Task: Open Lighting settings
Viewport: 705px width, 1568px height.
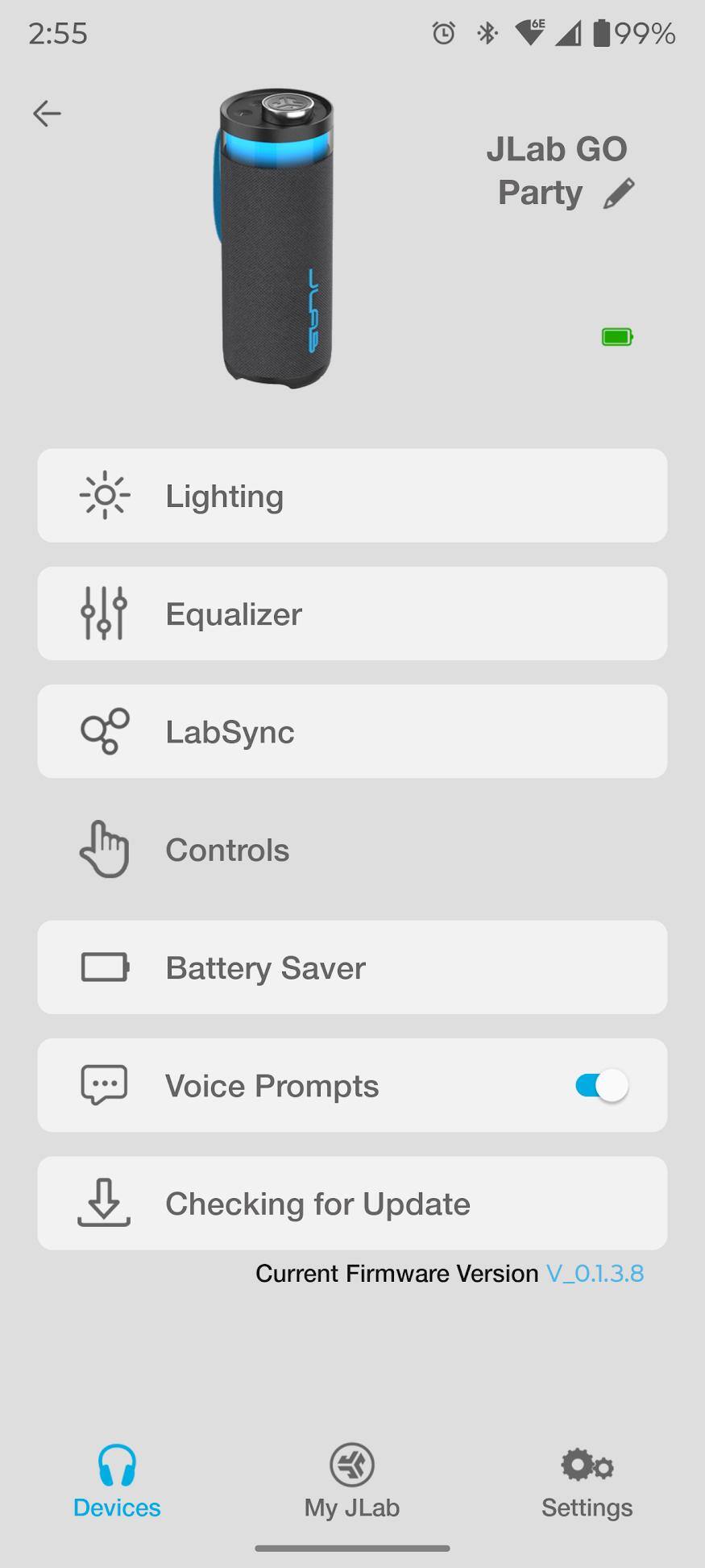Action: [352, 496]
